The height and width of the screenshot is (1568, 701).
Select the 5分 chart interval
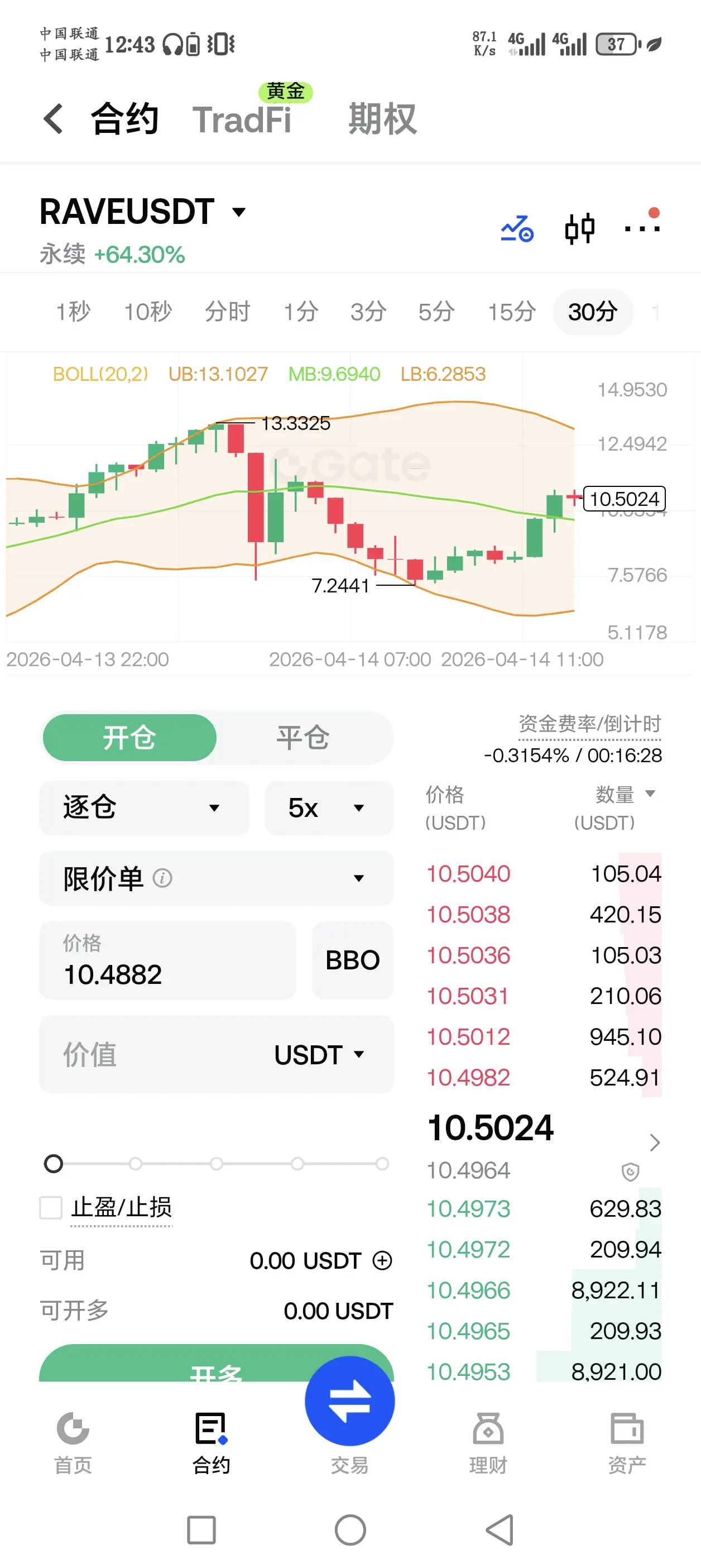[x=436, y=312]
